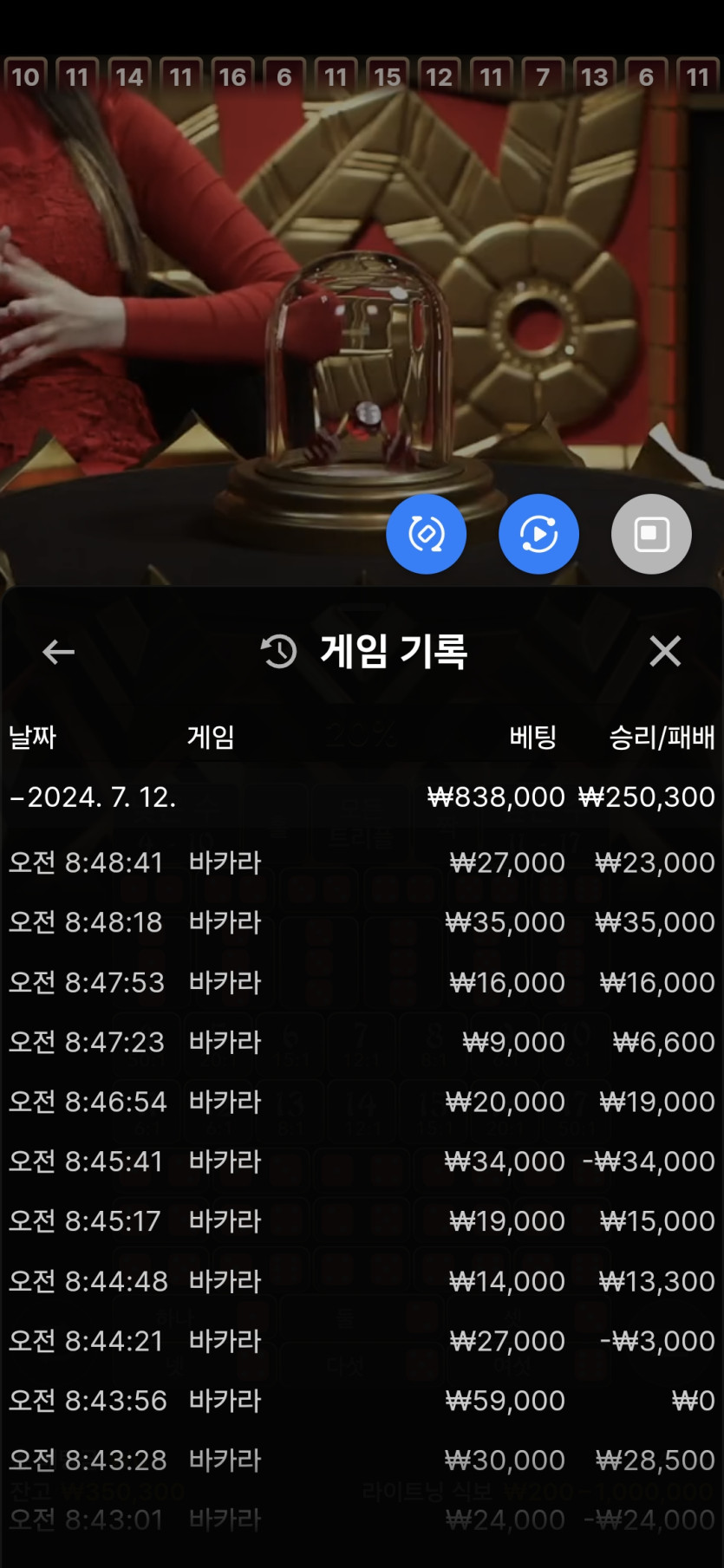Viewport: 724px width, 1568px height.
Task: Tap the gray stop button
Action: pos(651,534)
